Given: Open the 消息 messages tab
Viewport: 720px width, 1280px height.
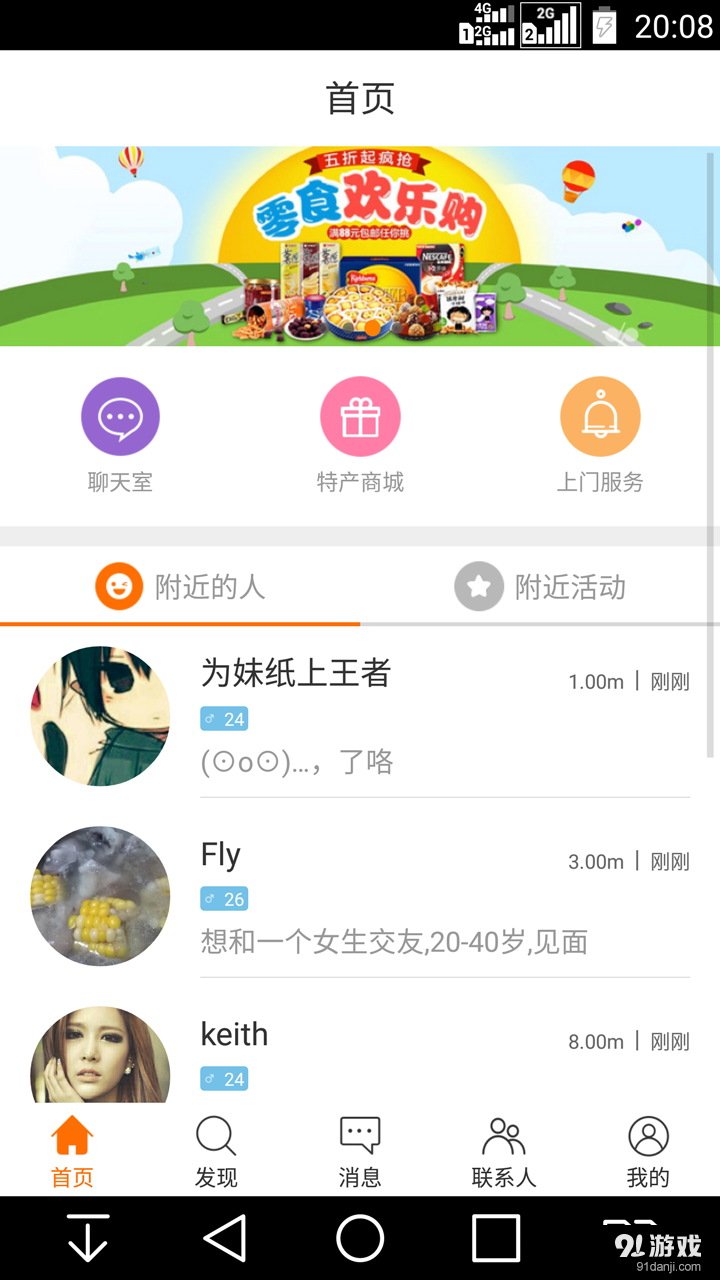Looking at the screenshot, I should click(x=360, y=1150).
